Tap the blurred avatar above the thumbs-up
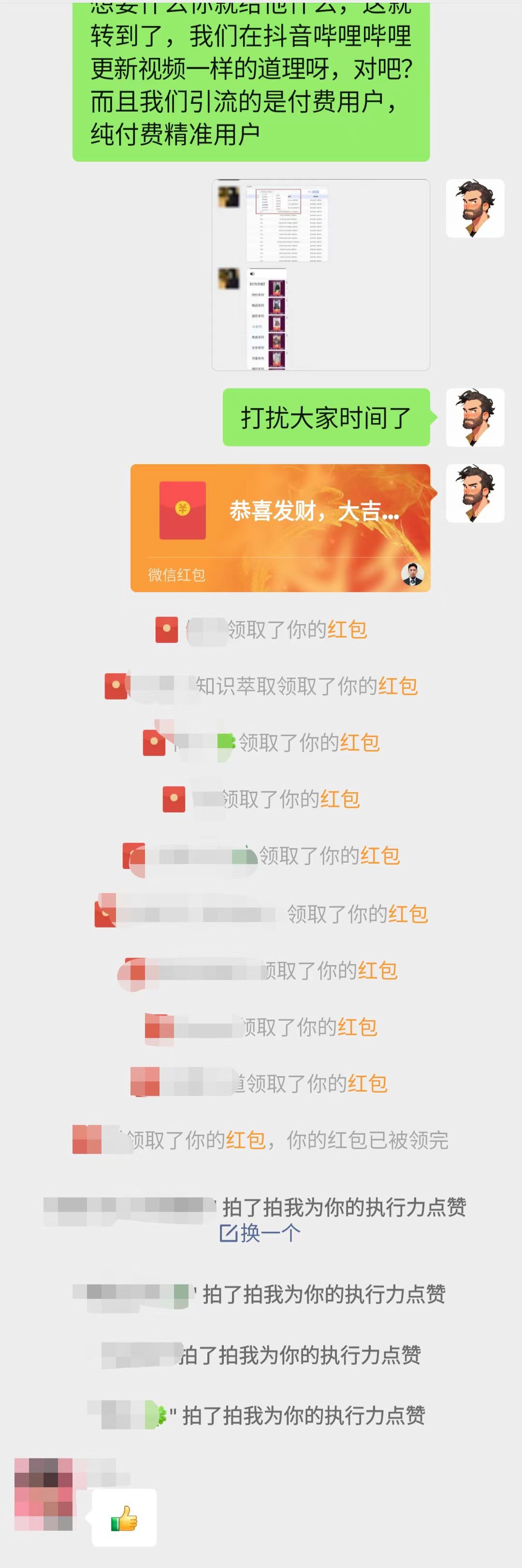Image resolution: width=522 pixels, height=1568 pixels. coord(44,1494)
